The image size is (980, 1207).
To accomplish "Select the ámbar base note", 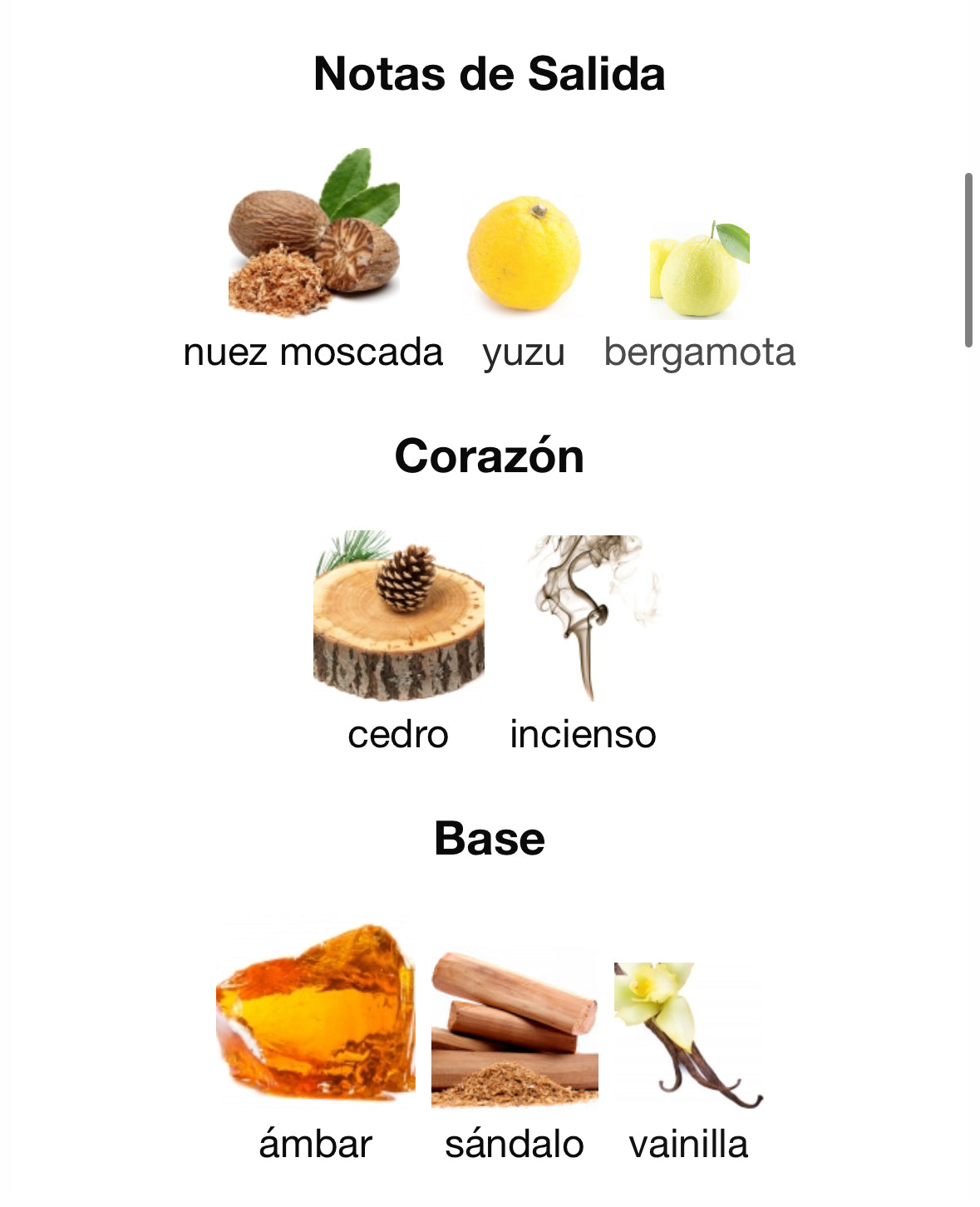I will 315,1012.
